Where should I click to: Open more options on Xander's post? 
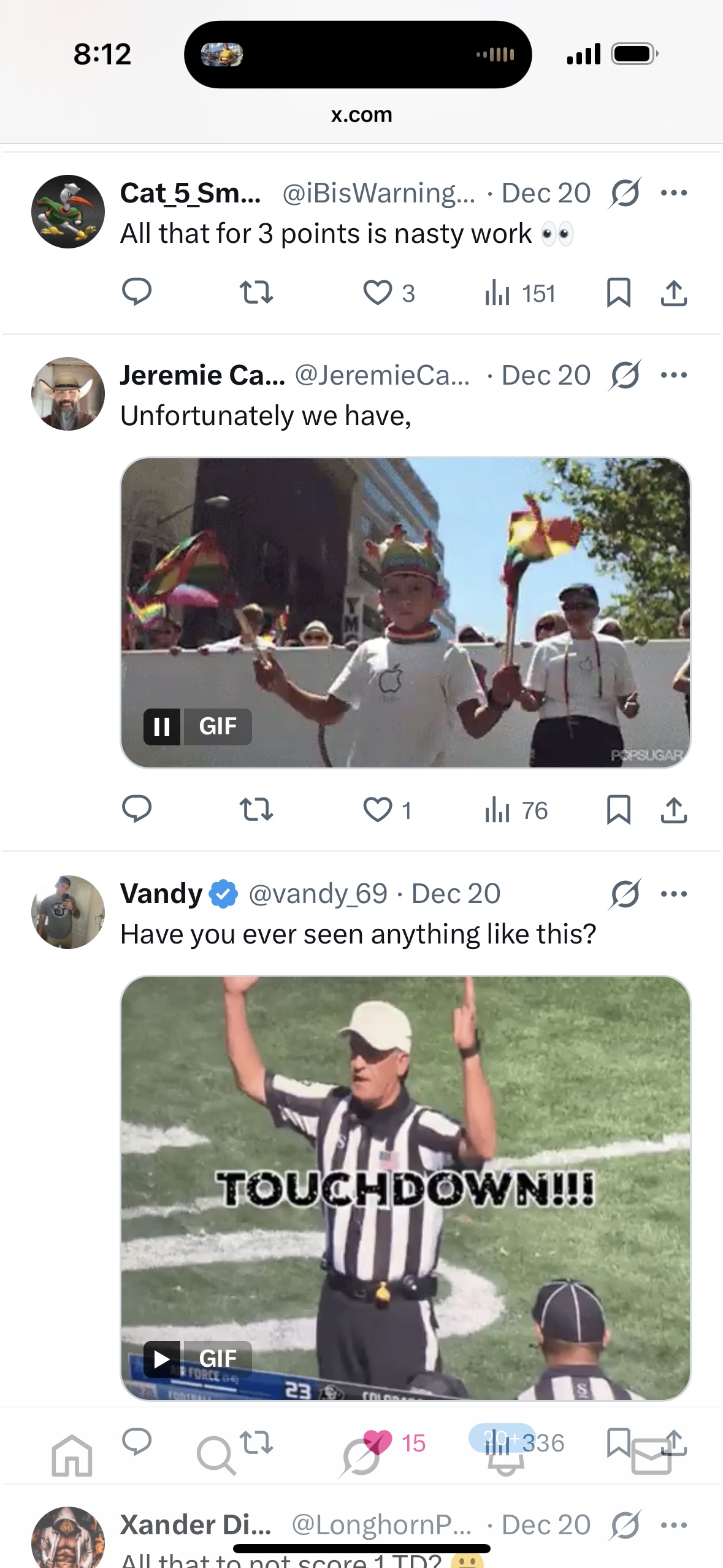674,1525
